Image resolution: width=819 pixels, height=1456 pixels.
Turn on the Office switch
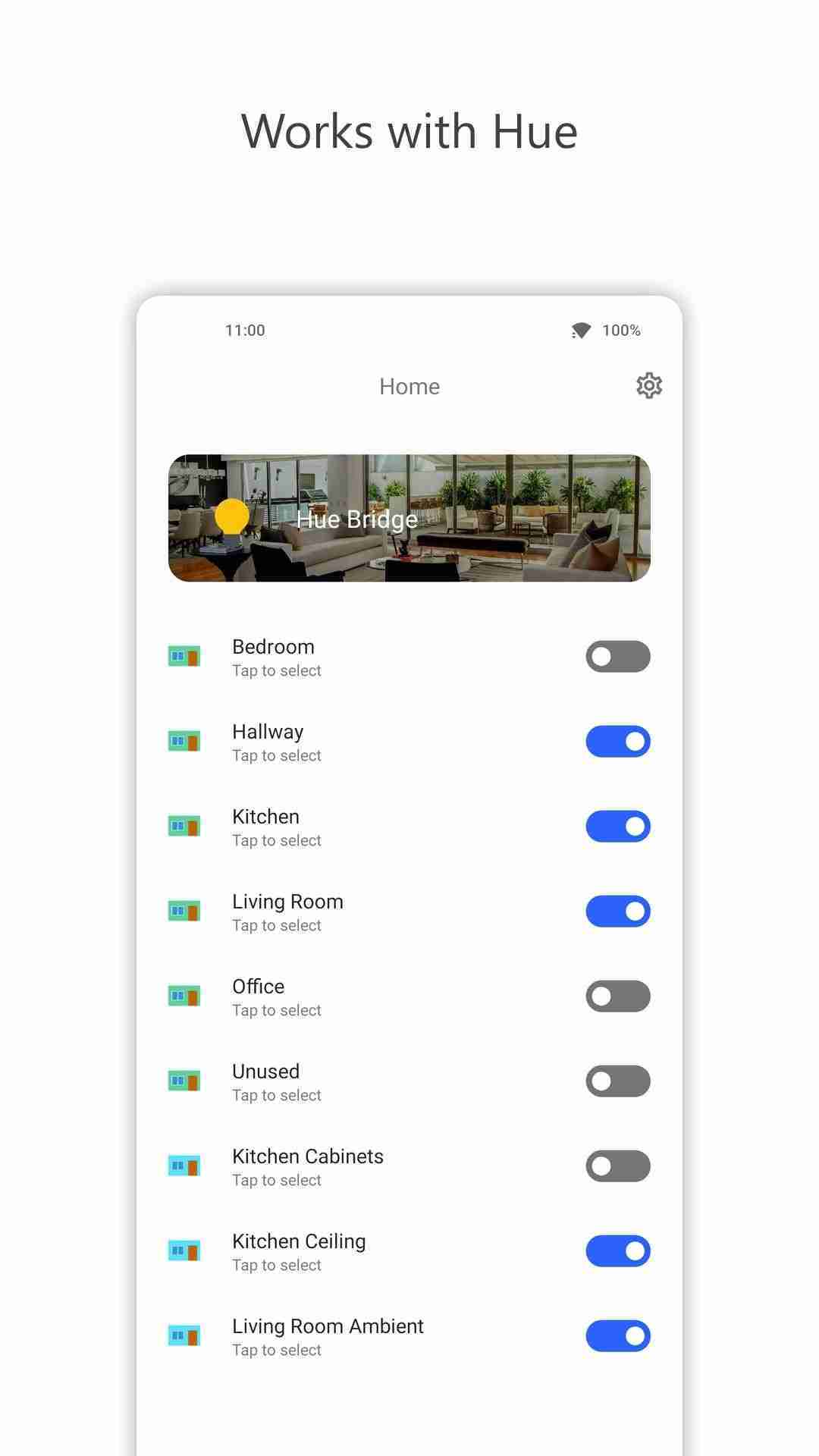click(617, 996)
